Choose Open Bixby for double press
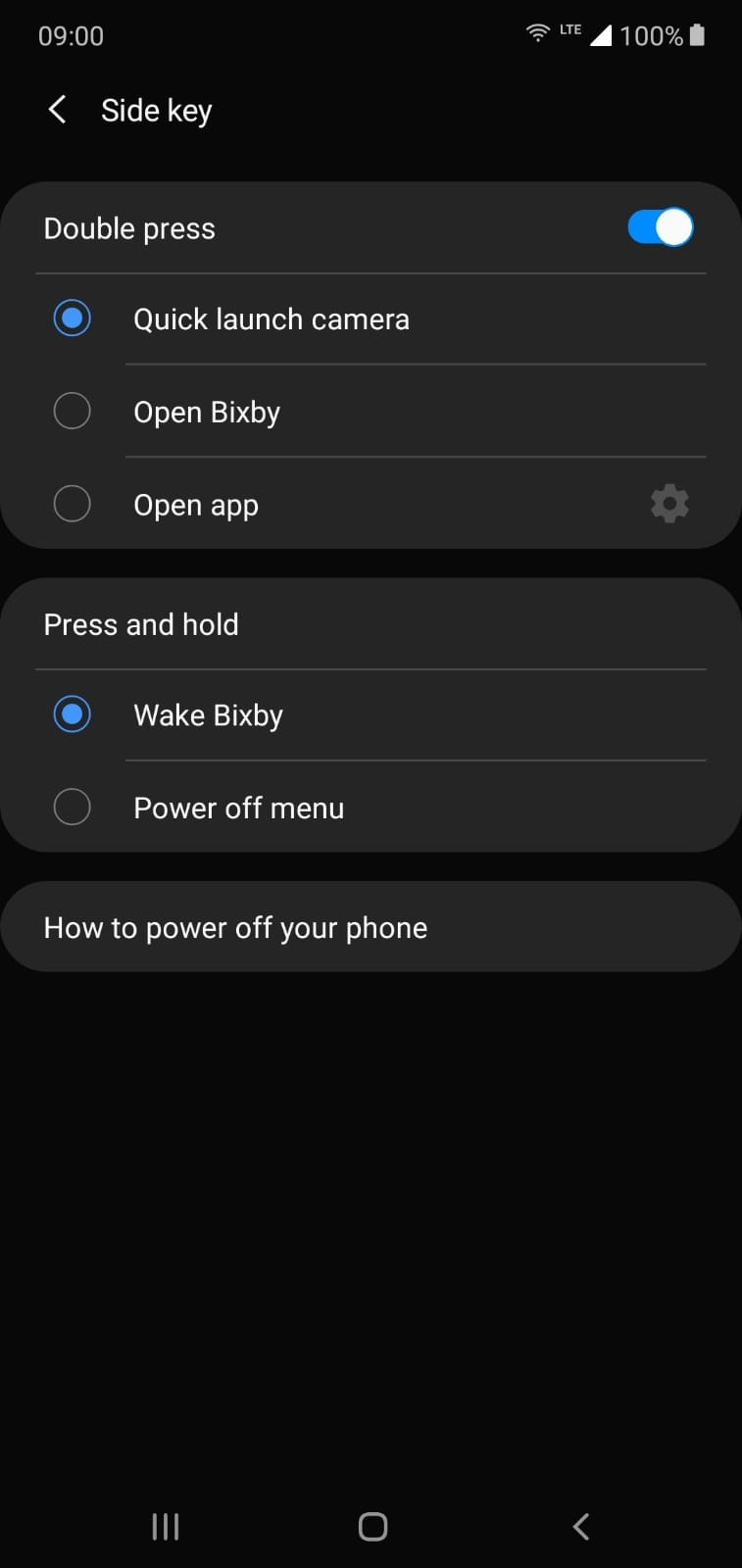This screenshot has width=742, height=1568. click(206, 412)
